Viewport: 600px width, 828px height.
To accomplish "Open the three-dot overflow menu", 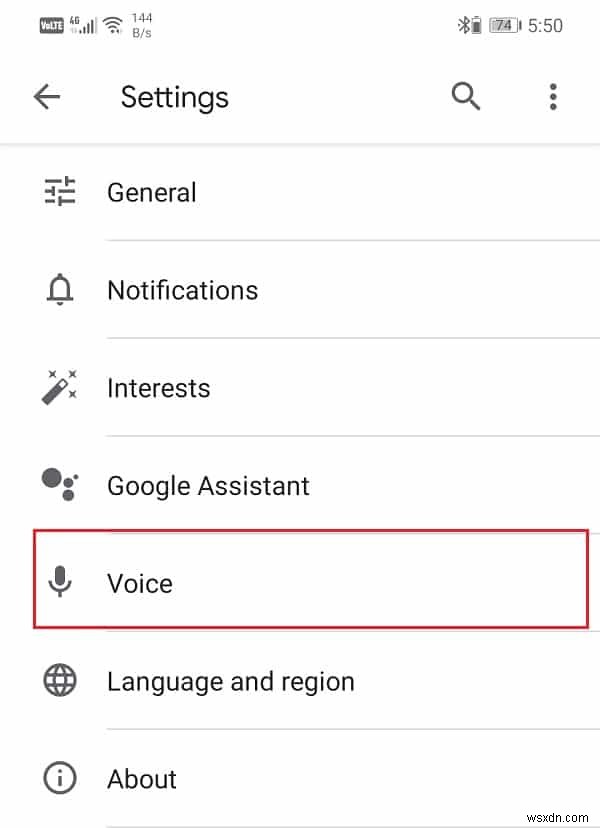I will tap(553, 97).
